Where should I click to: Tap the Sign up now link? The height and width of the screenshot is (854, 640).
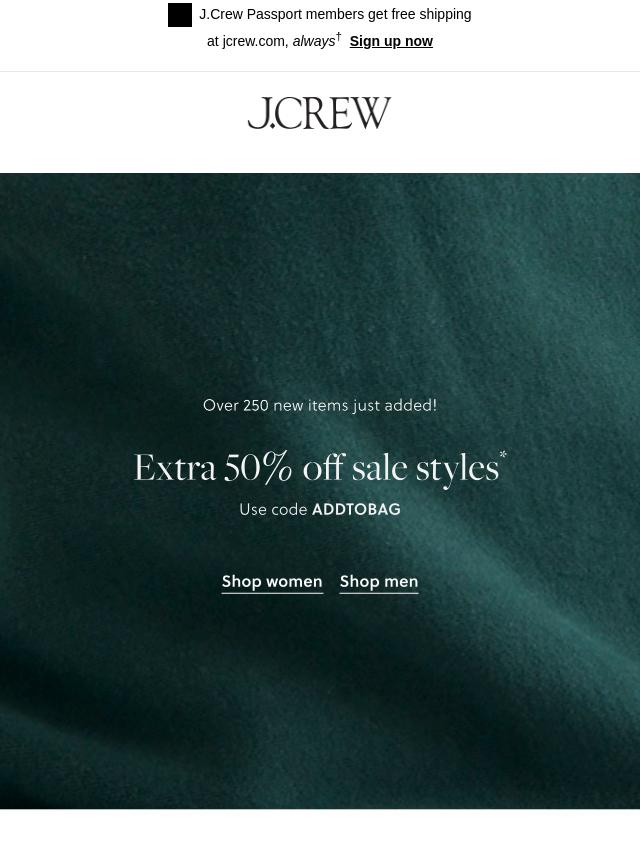pos(391,41)
